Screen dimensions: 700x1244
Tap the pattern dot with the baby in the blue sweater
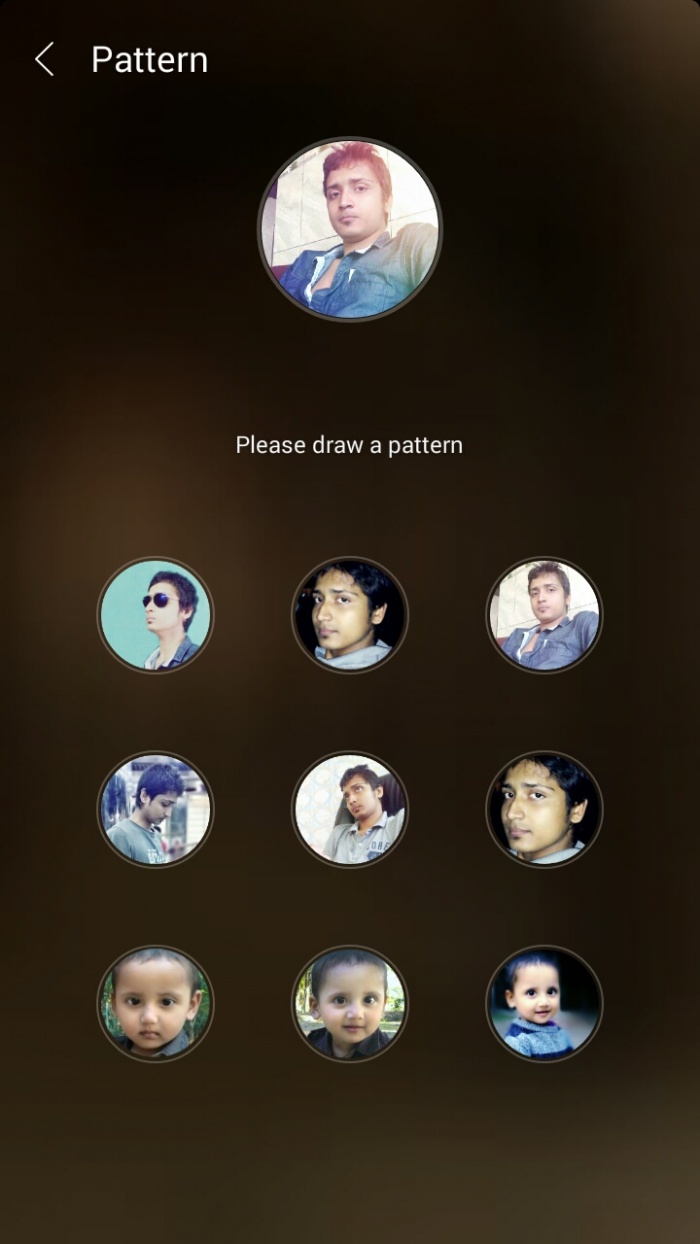(544, 1003)
